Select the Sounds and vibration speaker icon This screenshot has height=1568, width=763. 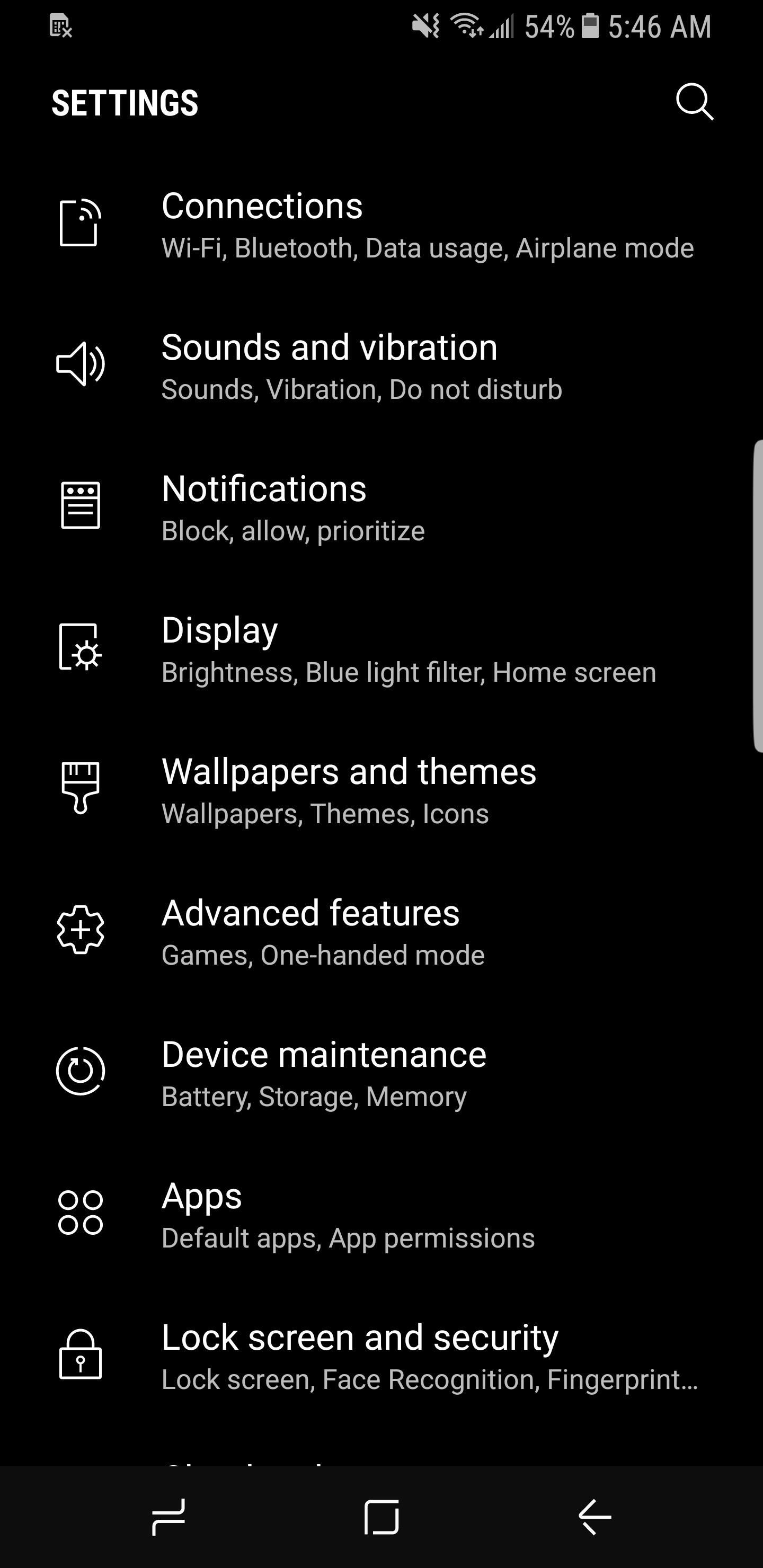[x=80, y=365]
